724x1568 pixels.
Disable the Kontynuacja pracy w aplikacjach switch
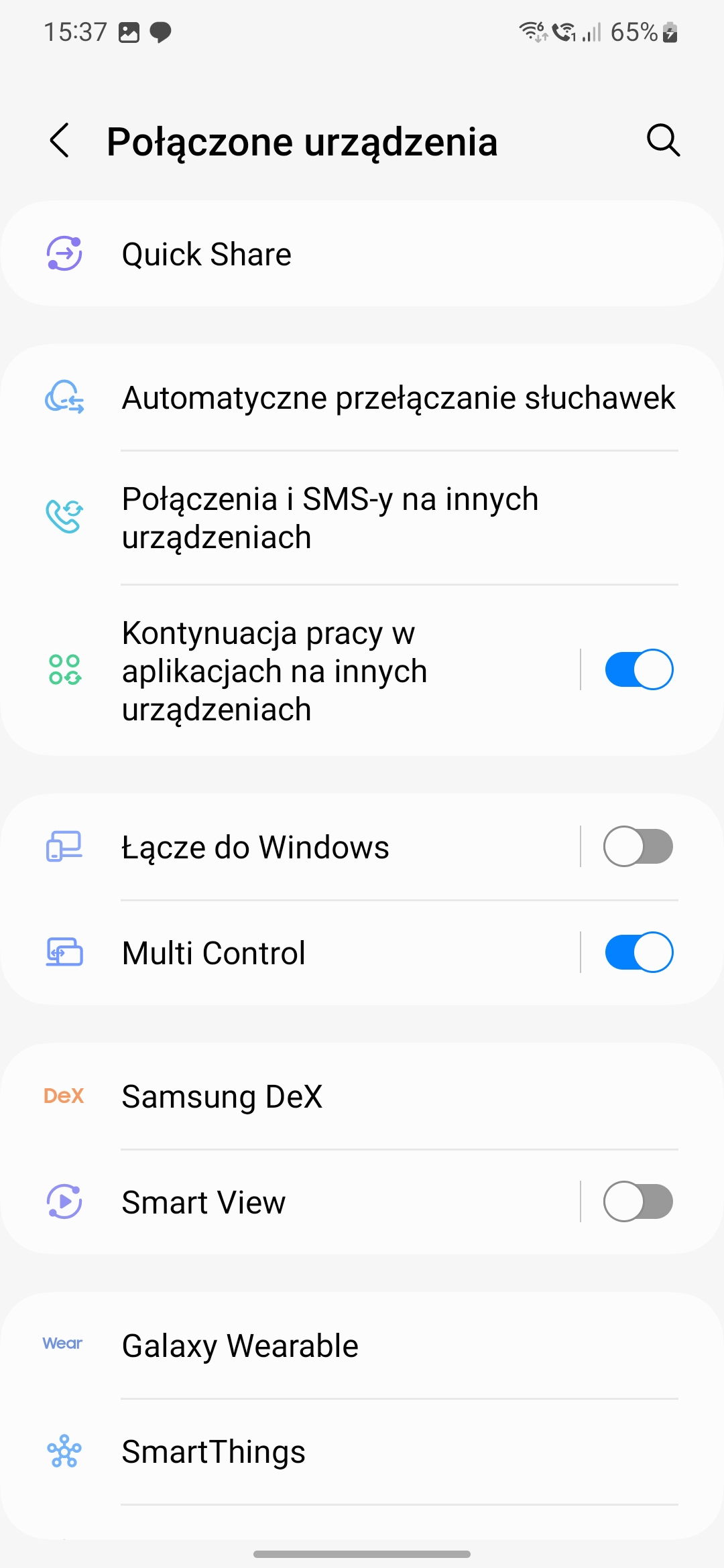pos(638,669)
